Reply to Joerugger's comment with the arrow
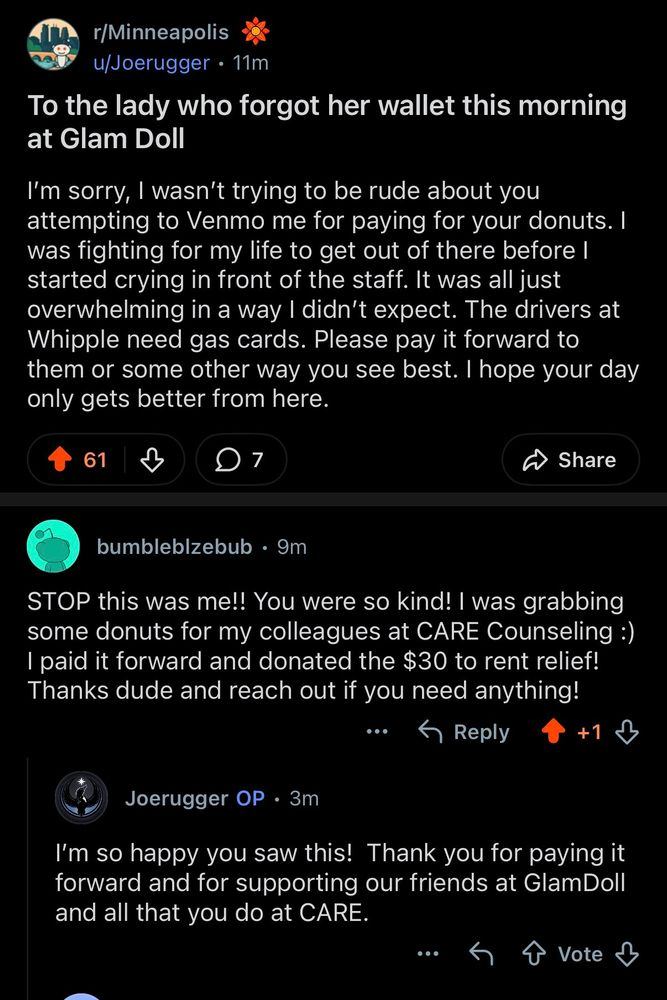 click(482, 954)
